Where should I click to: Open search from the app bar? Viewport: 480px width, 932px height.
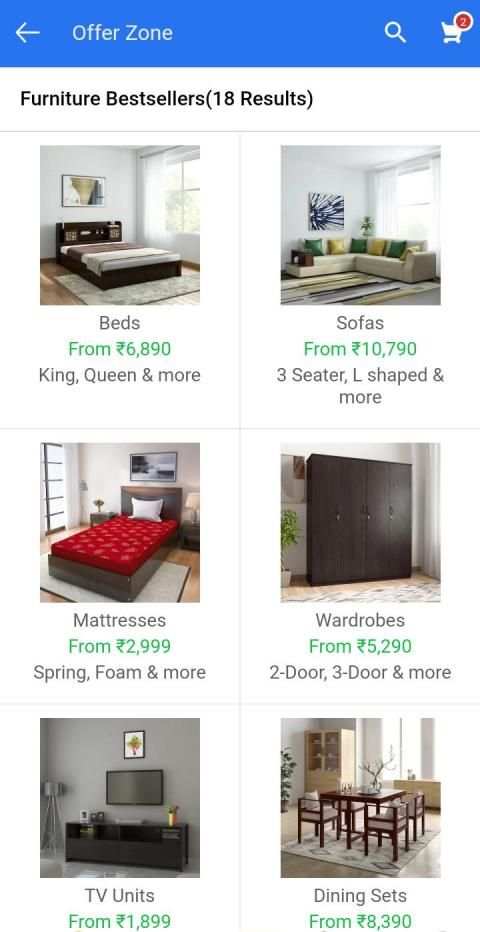tap(395, 33)
